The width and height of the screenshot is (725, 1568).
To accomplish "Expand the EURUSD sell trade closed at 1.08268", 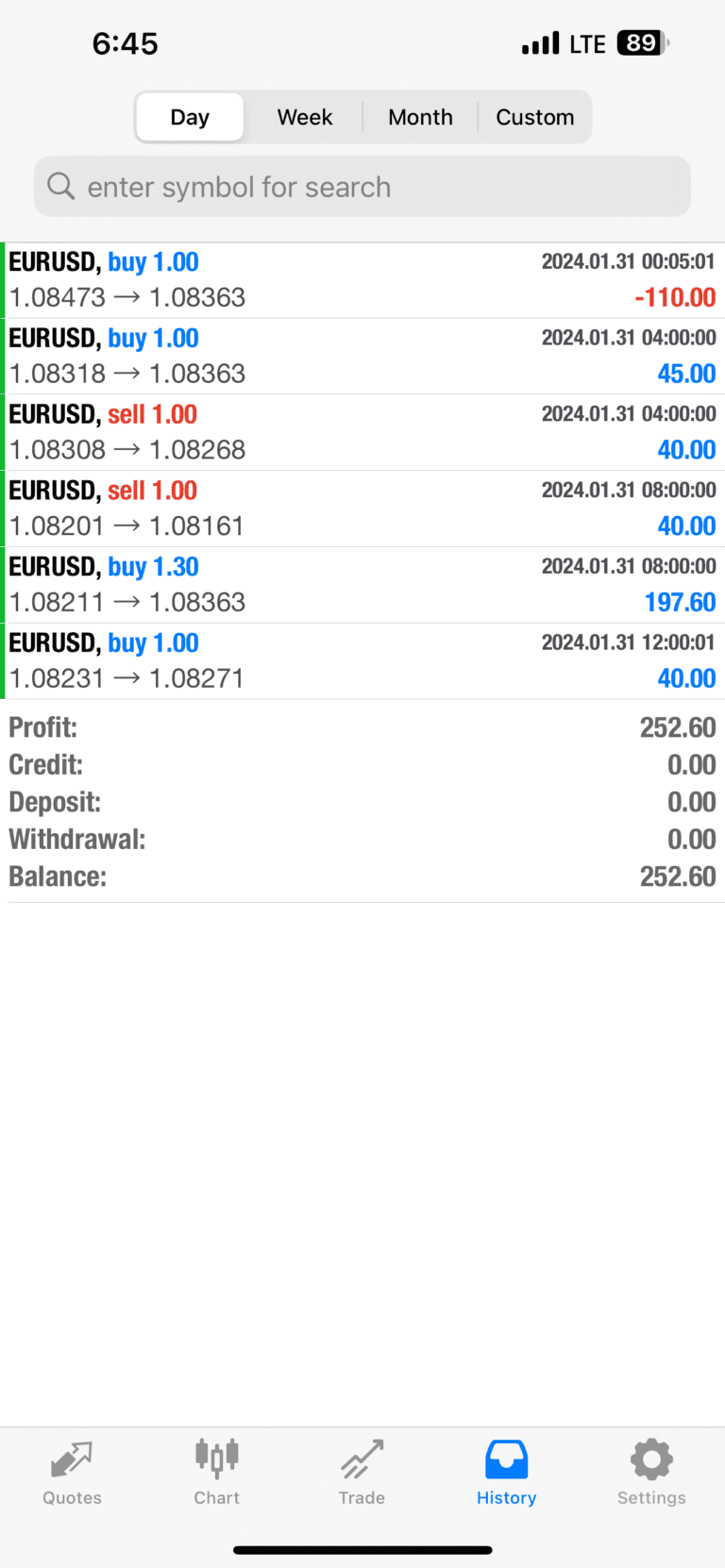I will click(362, 432).
